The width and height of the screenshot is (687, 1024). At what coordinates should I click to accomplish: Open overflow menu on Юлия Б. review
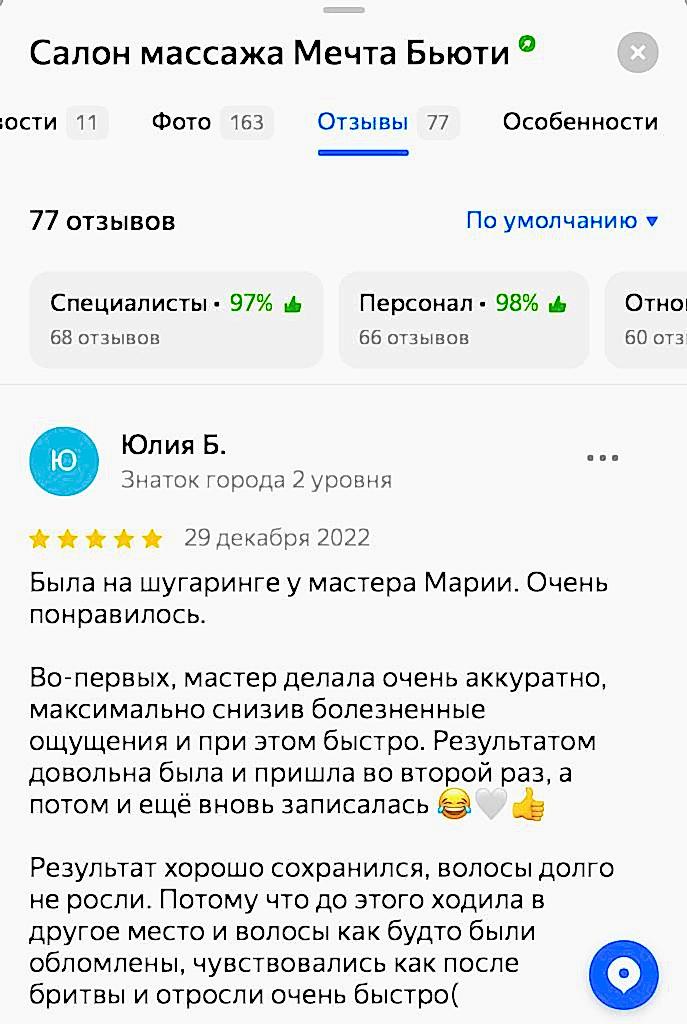(x=602, y=458)
